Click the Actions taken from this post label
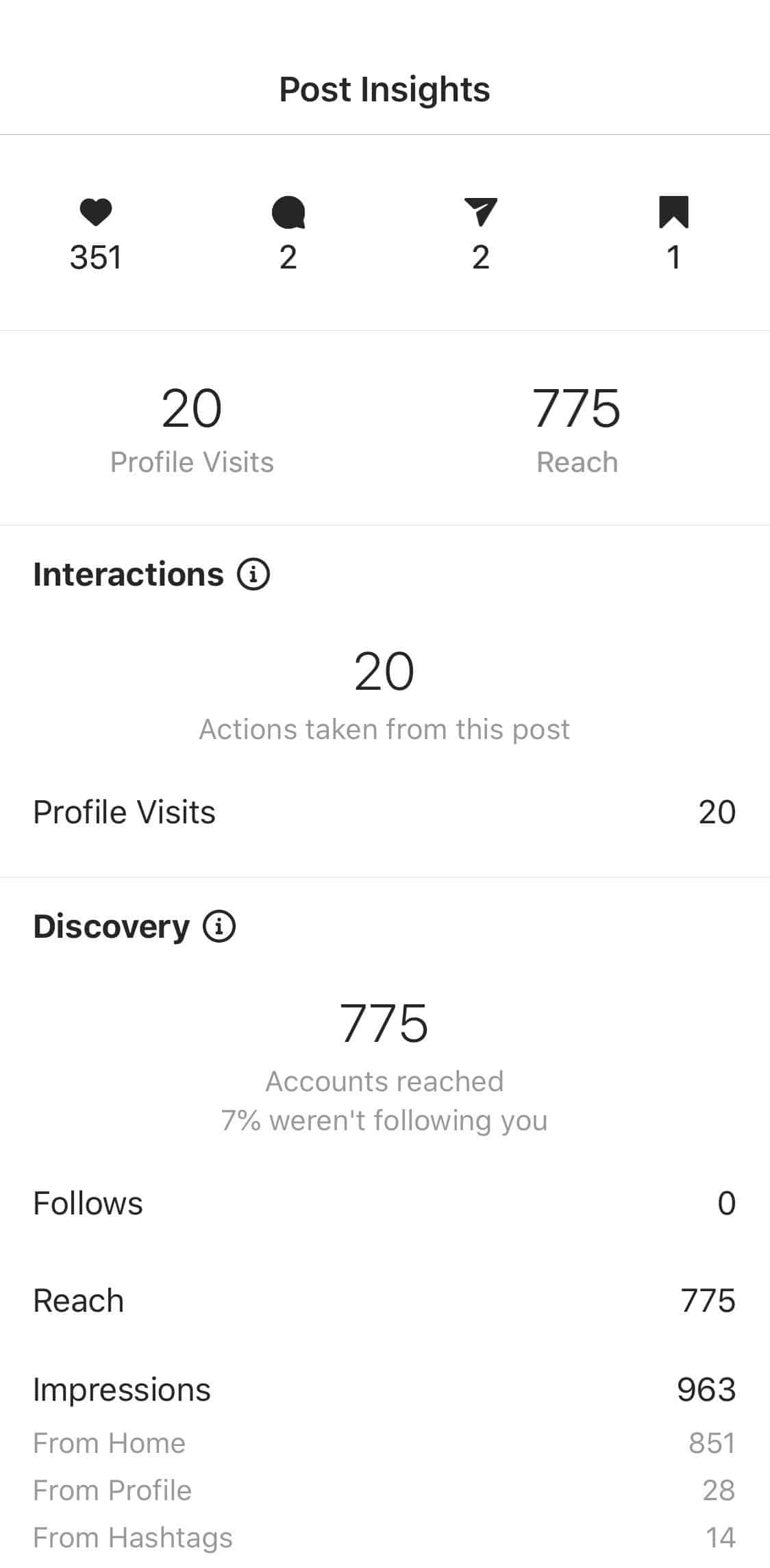The height and width of the screenshot is (1568, 770). point(384,729)
